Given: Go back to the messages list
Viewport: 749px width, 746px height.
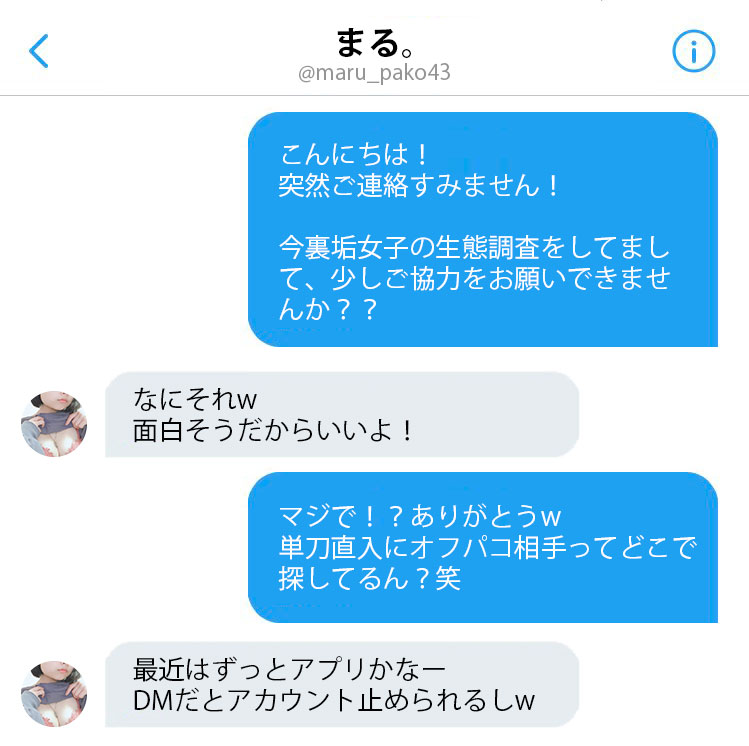Looking at the screenshot, I should click(x=39, y=50).
